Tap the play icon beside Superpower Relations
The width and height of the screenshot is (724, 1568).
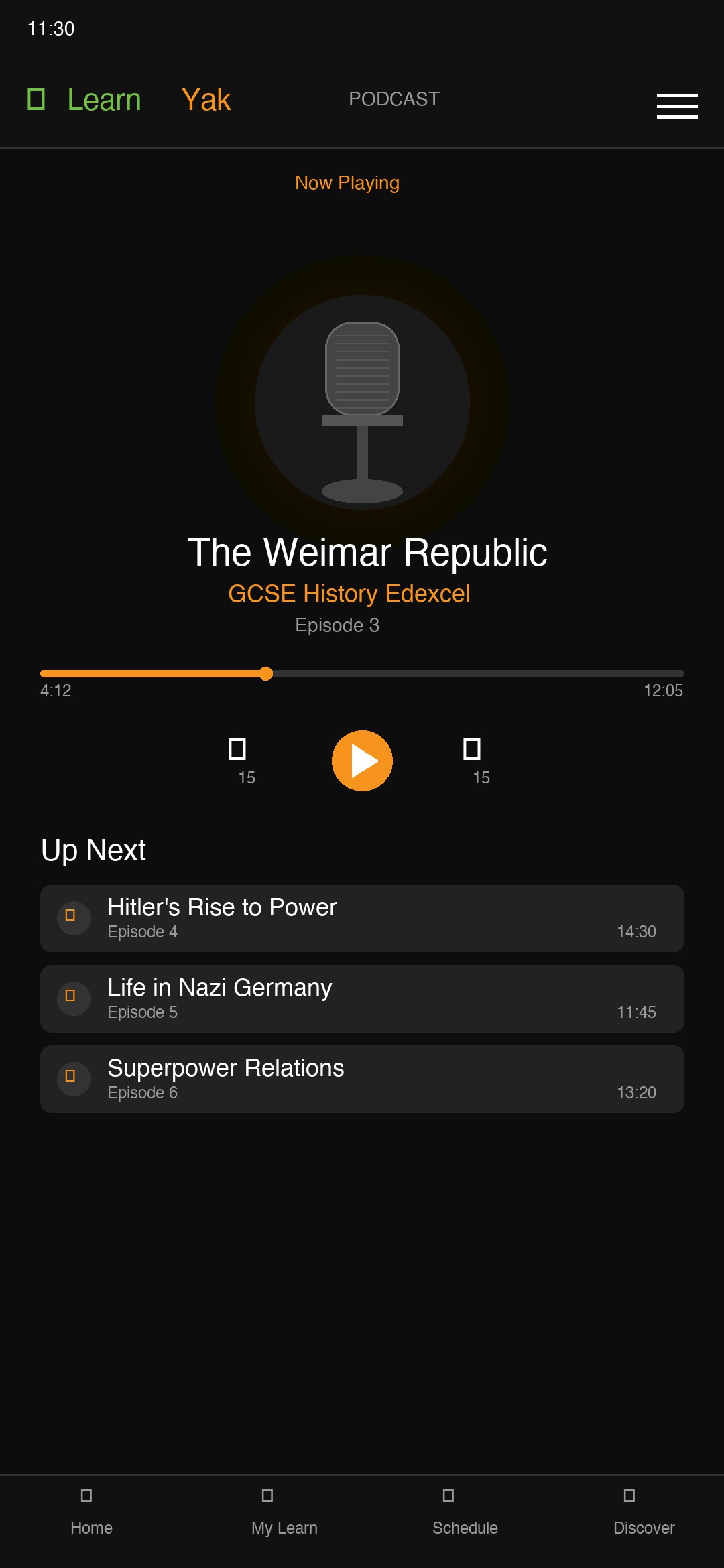74,1079
